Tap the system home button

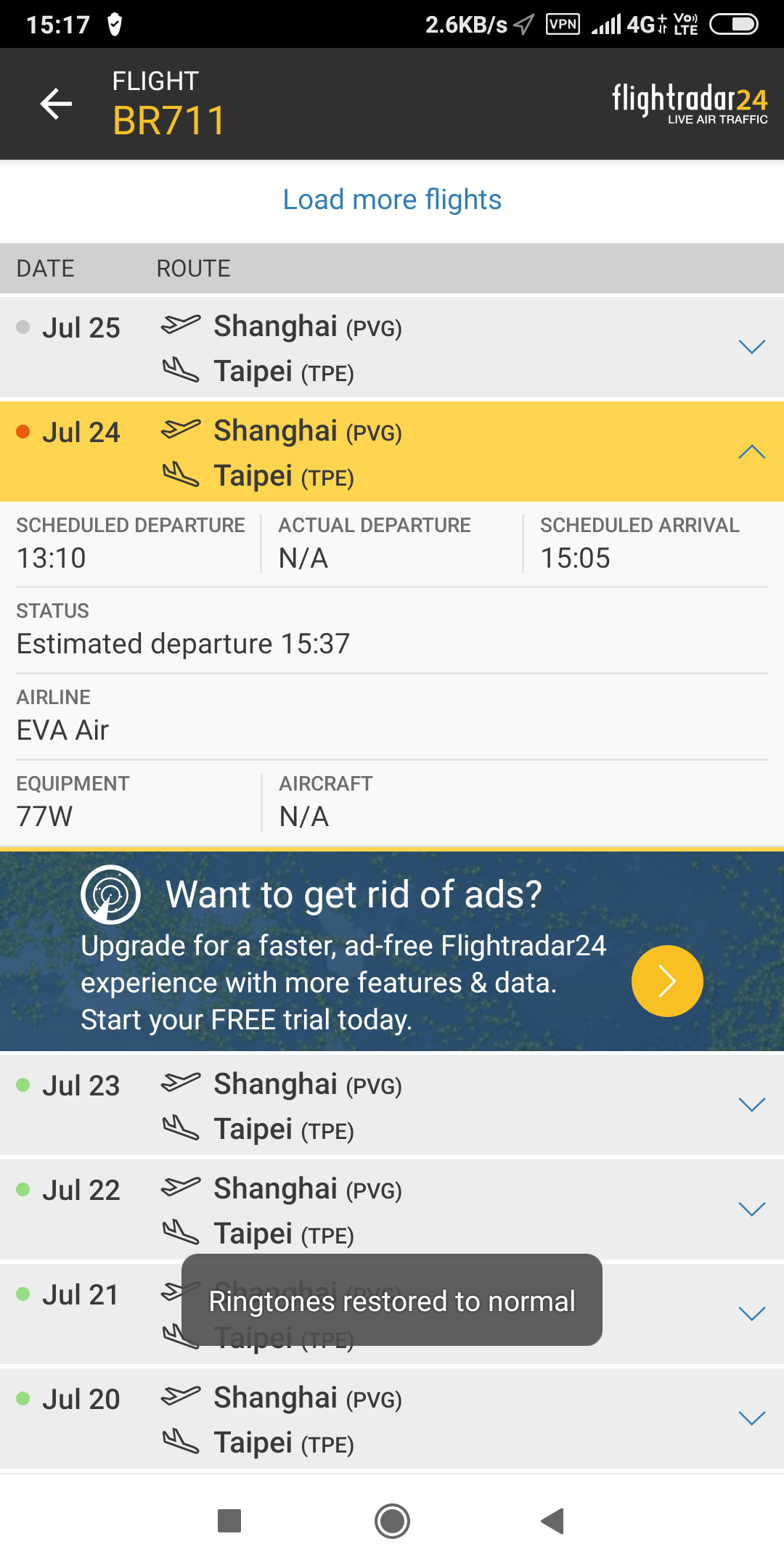click(392, 1521)
